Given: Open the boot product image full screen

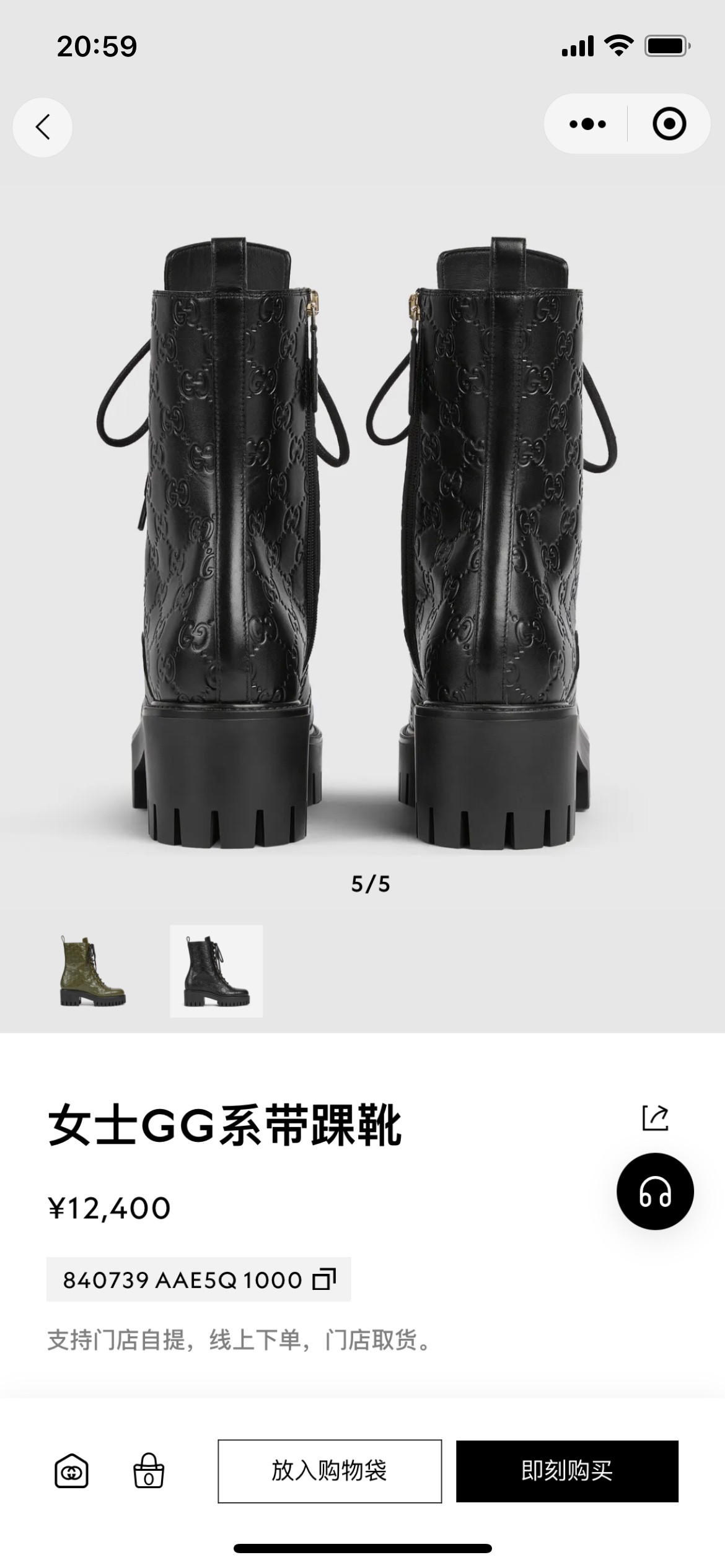Looking at the screenshot, I should pyautogui.click(x=362, y=545).
